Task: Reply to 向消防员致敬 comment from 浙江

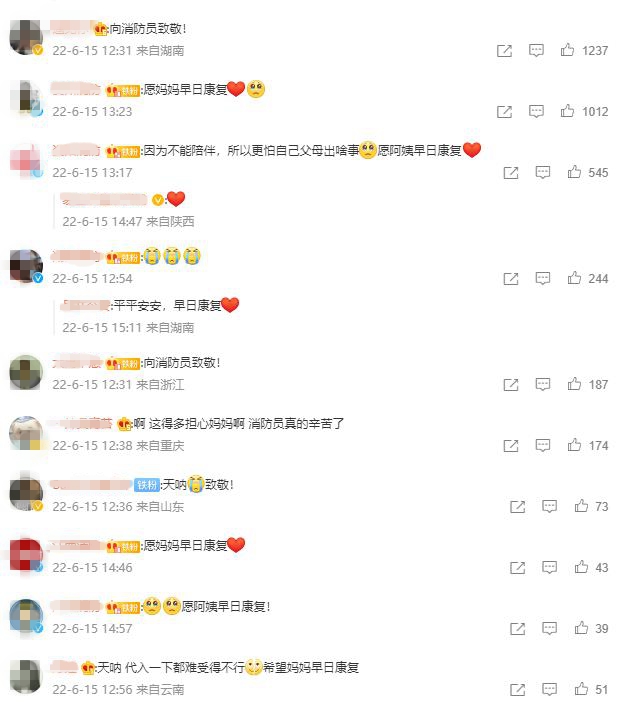Action: click(543, 384)
